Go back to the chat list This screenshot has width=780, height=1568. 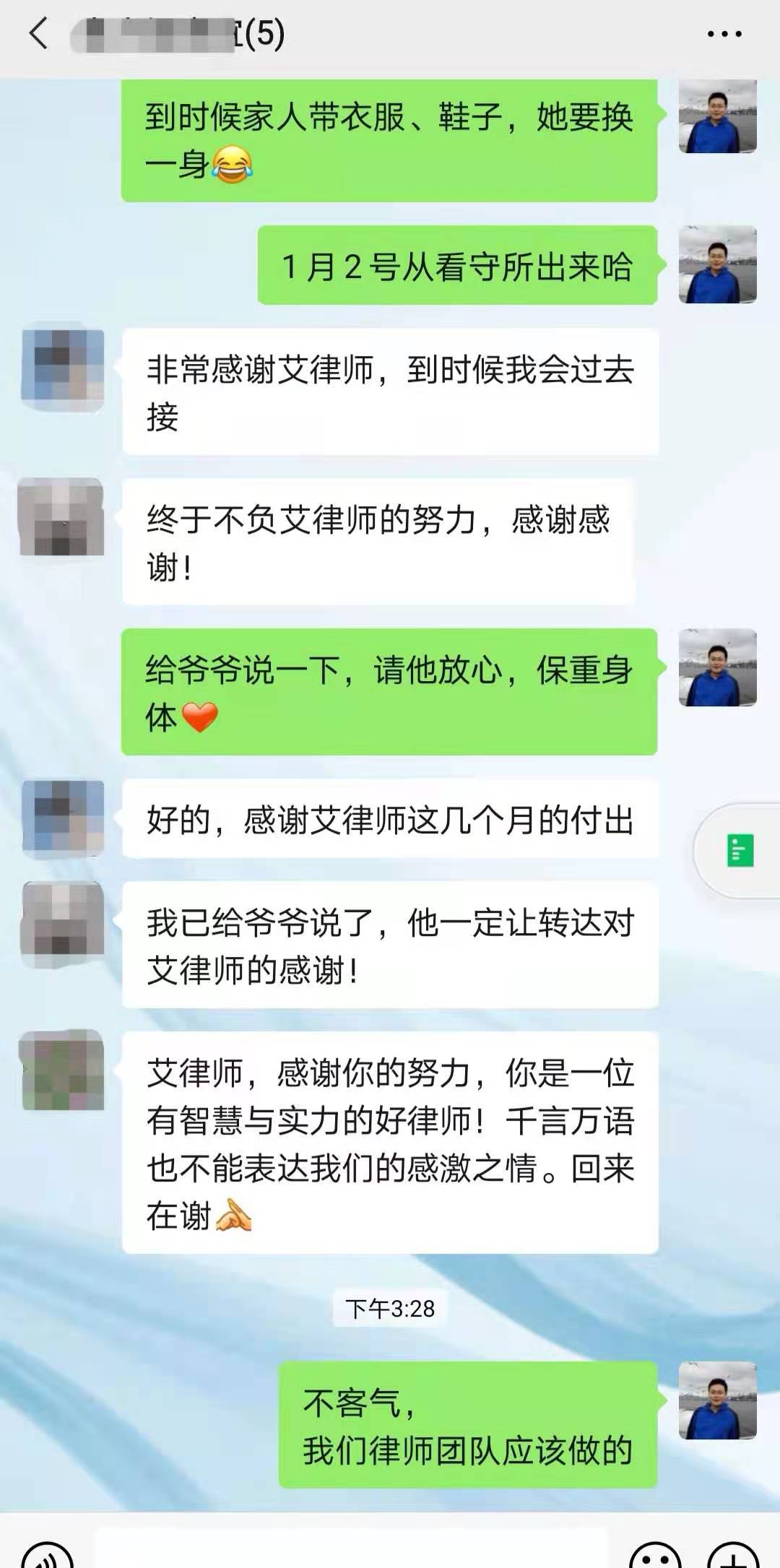[x=39, y=33]
